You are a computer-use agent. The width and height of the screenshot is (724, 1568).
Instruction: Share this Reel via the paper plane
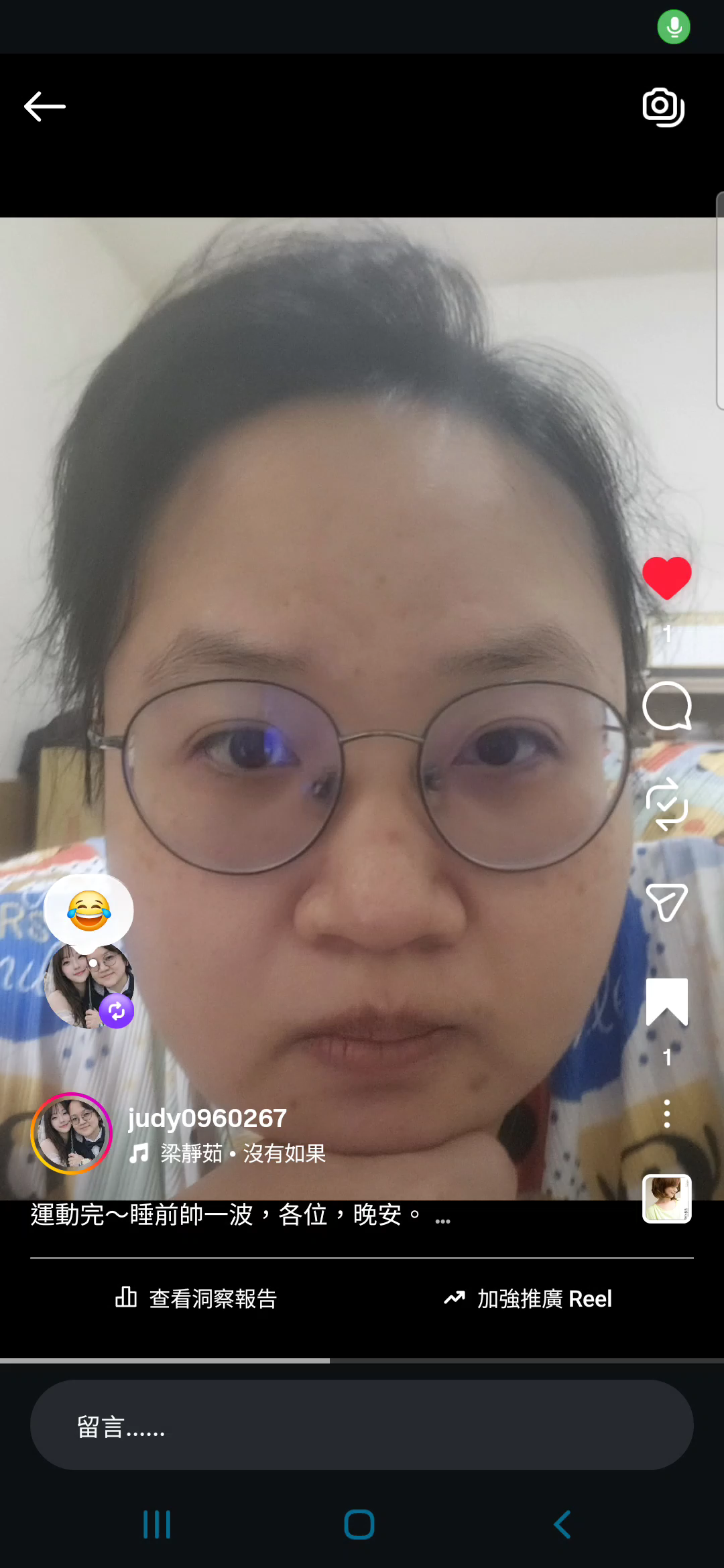[666, 902]
